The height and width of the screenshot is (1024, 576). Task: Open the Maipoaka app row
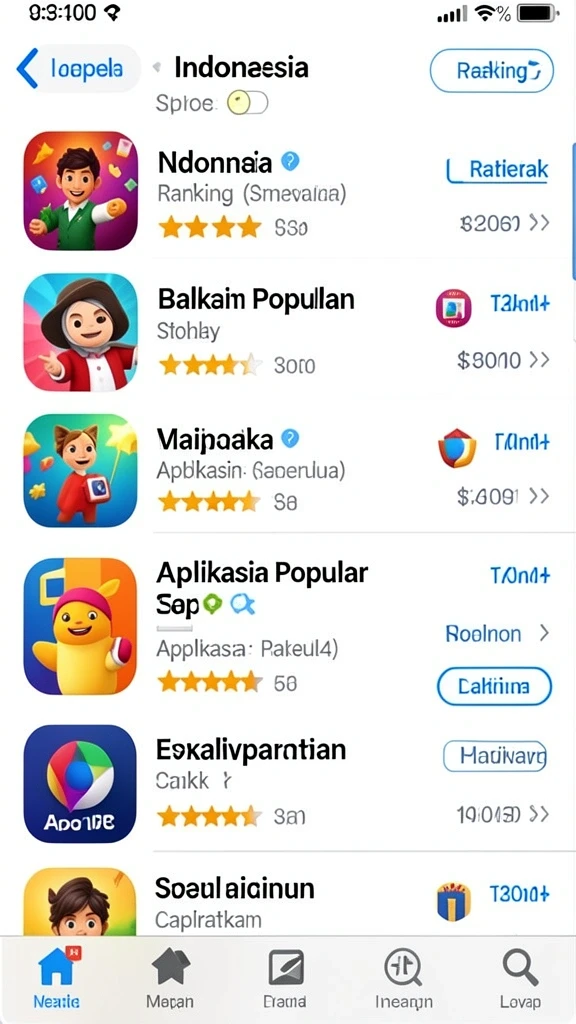tap(288, 470)
